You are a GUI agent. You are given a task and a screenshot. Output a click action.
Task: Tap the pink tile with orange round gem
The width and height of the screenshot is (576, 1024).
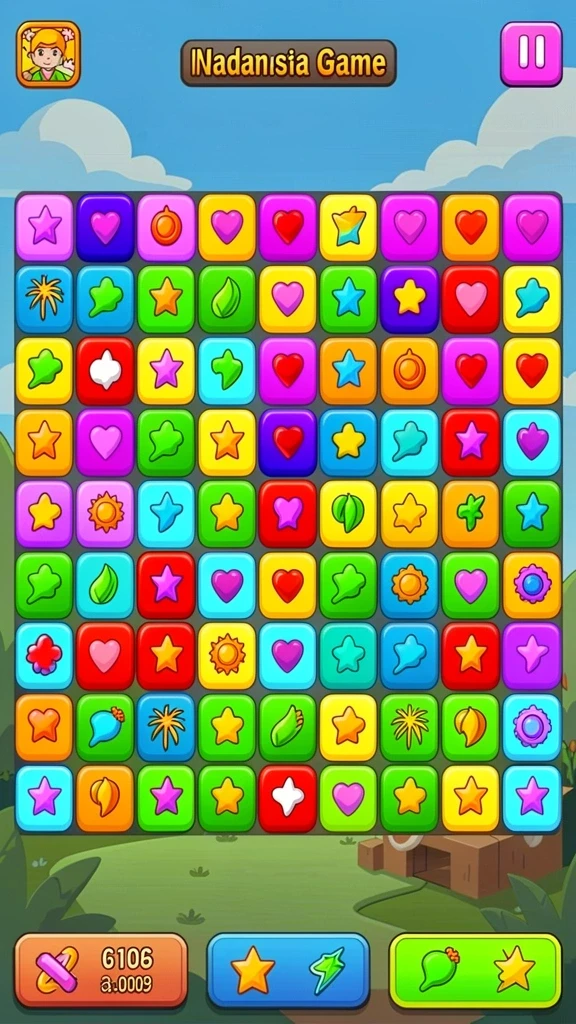[166, 227]
